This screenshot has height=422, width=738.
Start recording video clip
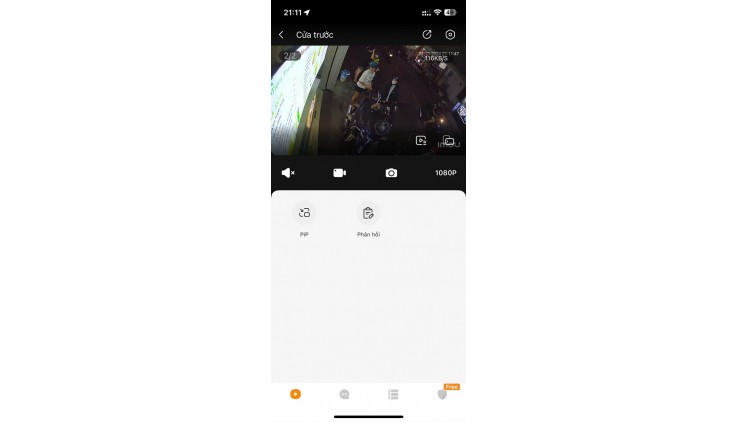tap(340, 173)
